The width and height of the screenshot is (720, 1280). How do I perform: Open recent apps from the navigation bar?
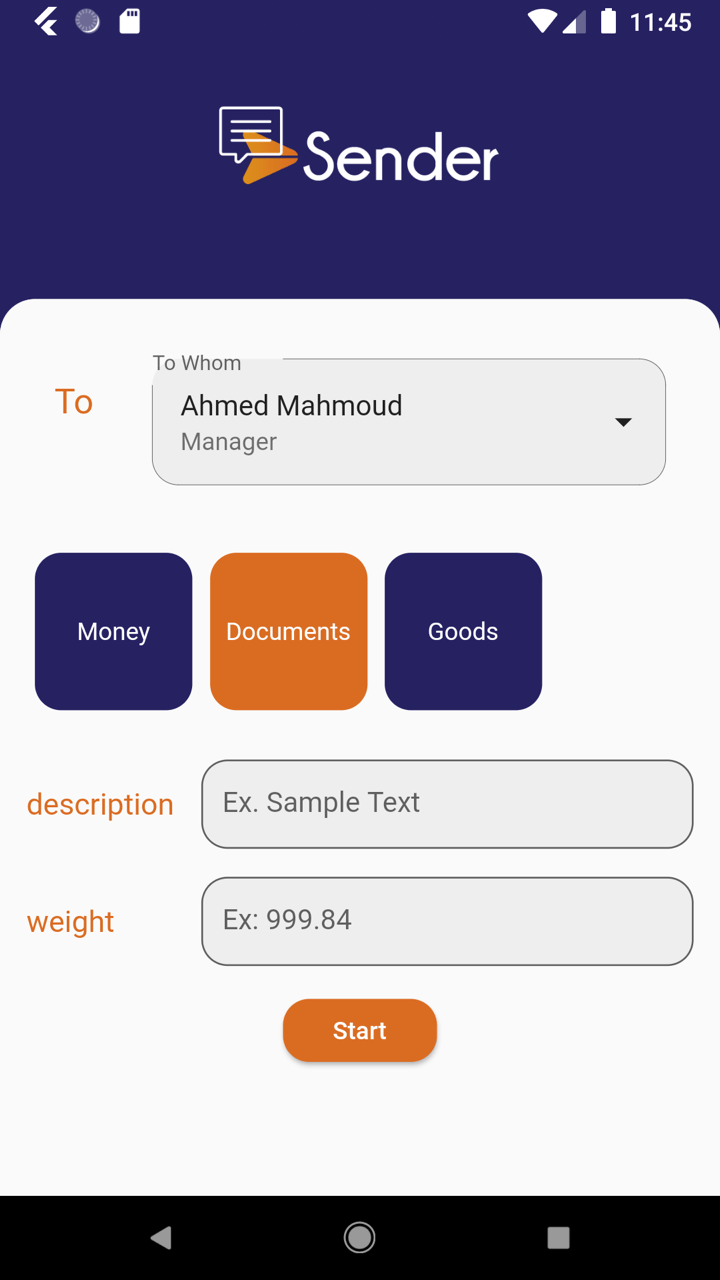pos(559,1238)
